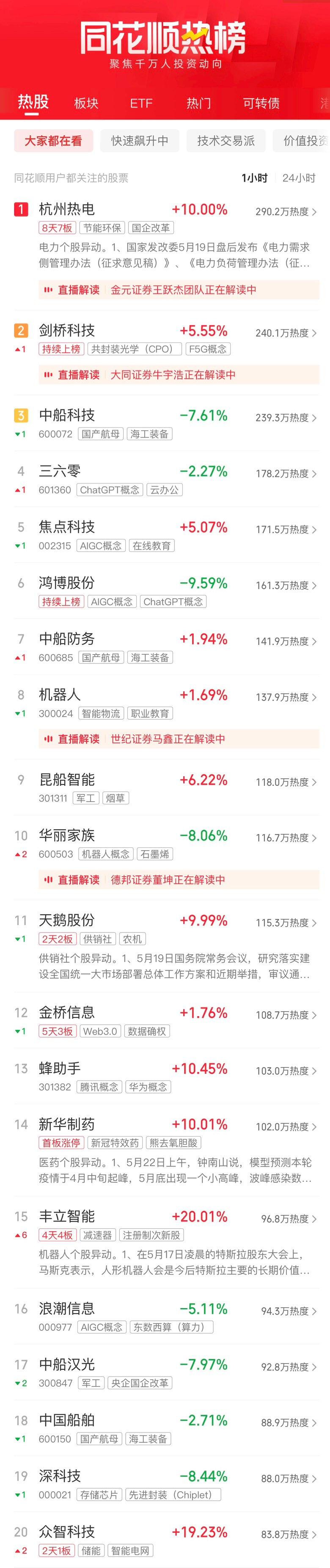This screenshot has width=330, height=1568.
Task: Switch to the 可转债 tab
Action: [x=261, y=103]
